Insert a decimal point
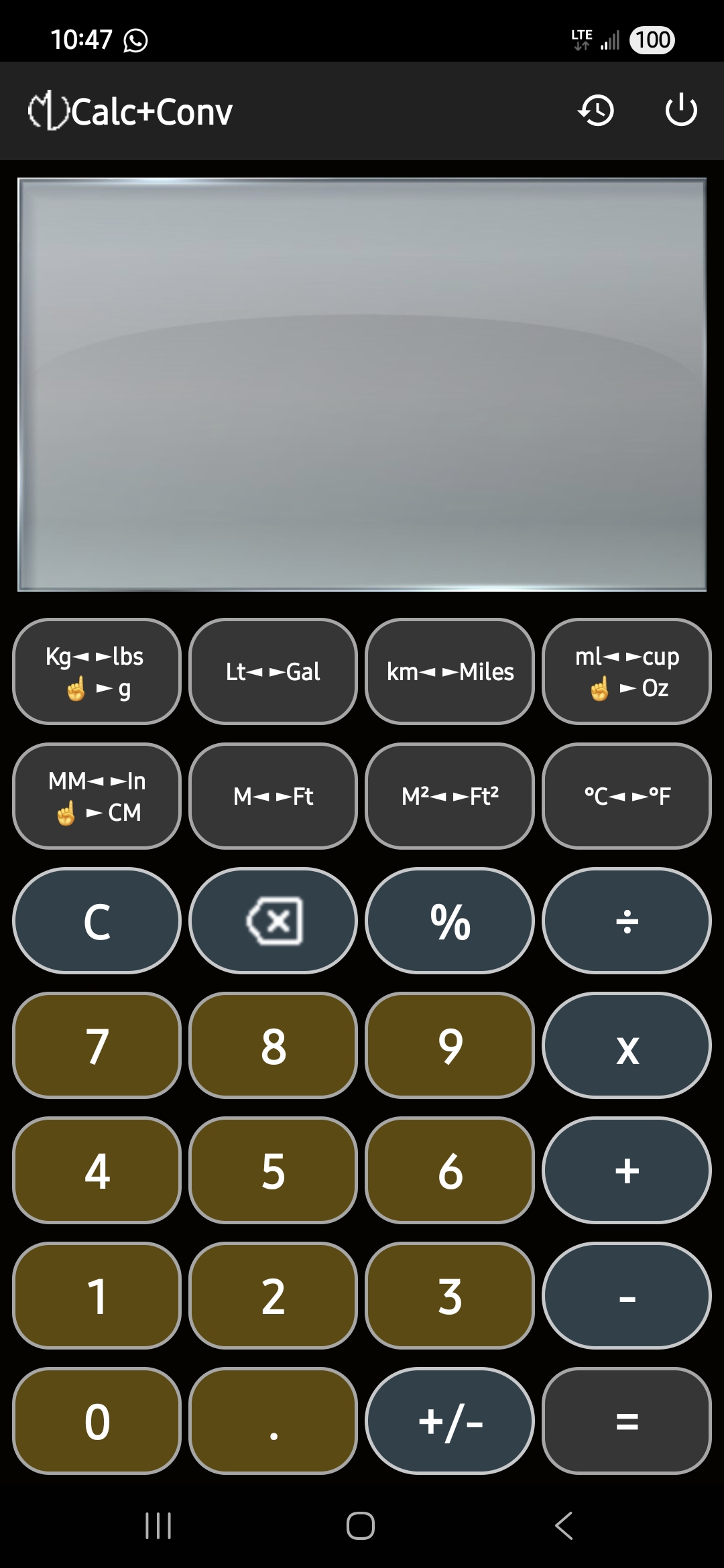Image resolution: width=724 pixels, height=1568 pixels. tap(273, 1421)
